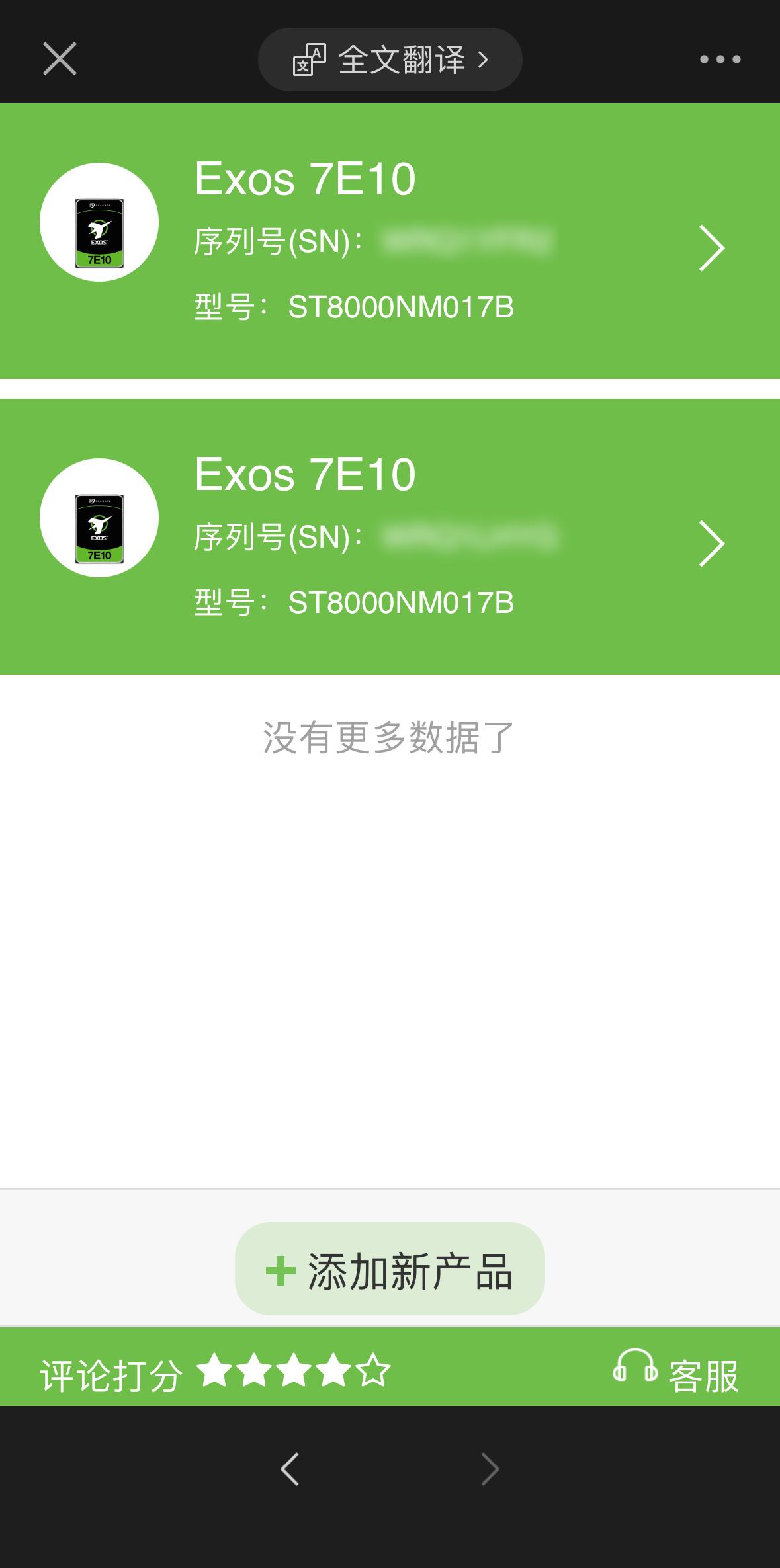Screen dimensions: 780x1568
Task: Open the three-dot overflow menu
Action: [x=720, y=60]
